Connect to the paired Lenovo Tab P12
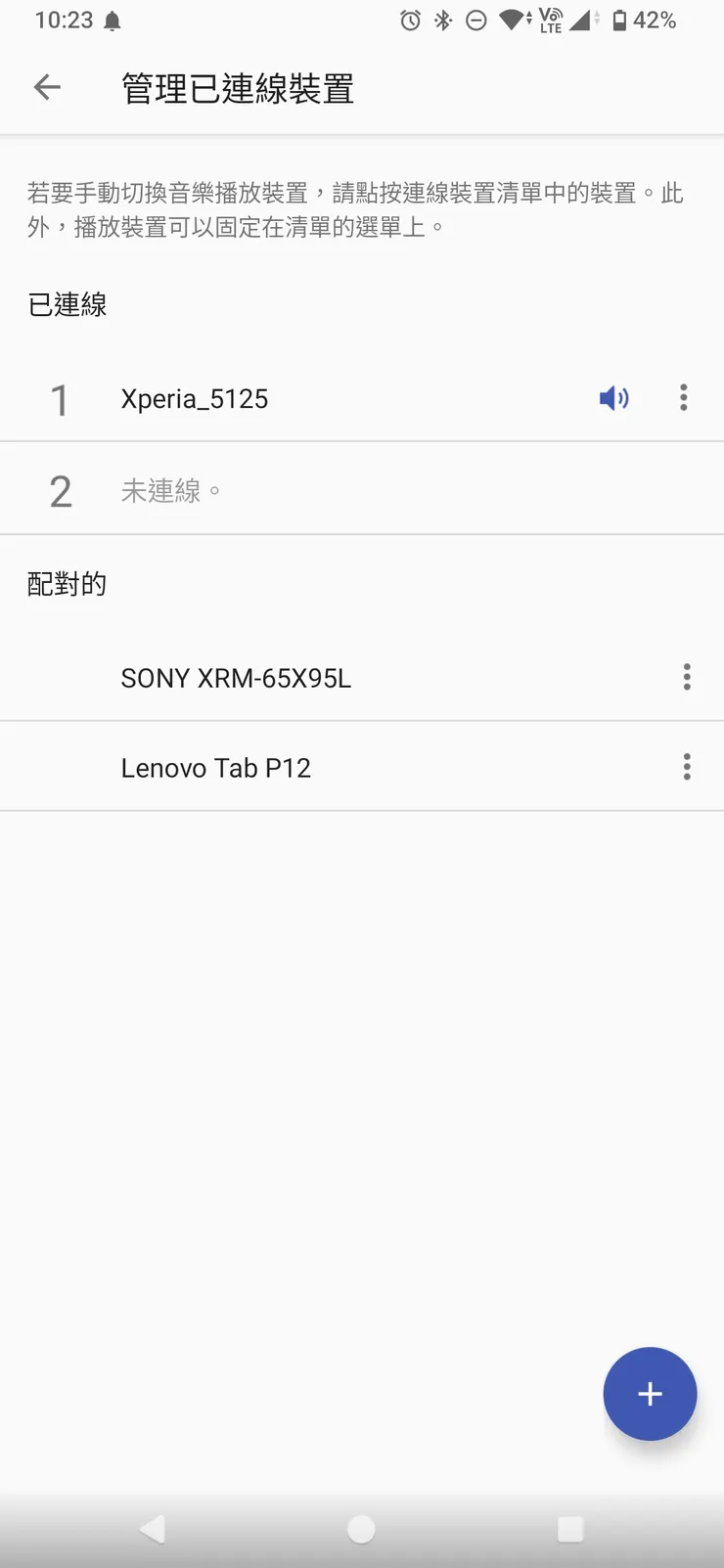724x1568 pixels. [x=216, y=768]
